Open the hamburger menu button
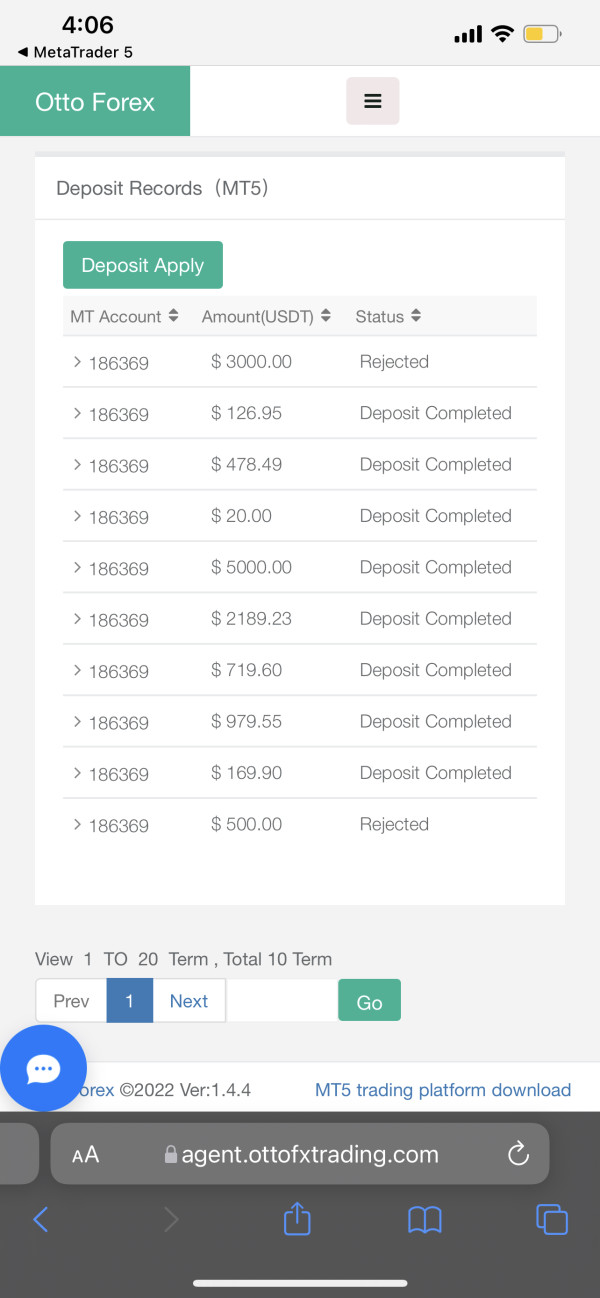 click(x=372, y=101)
